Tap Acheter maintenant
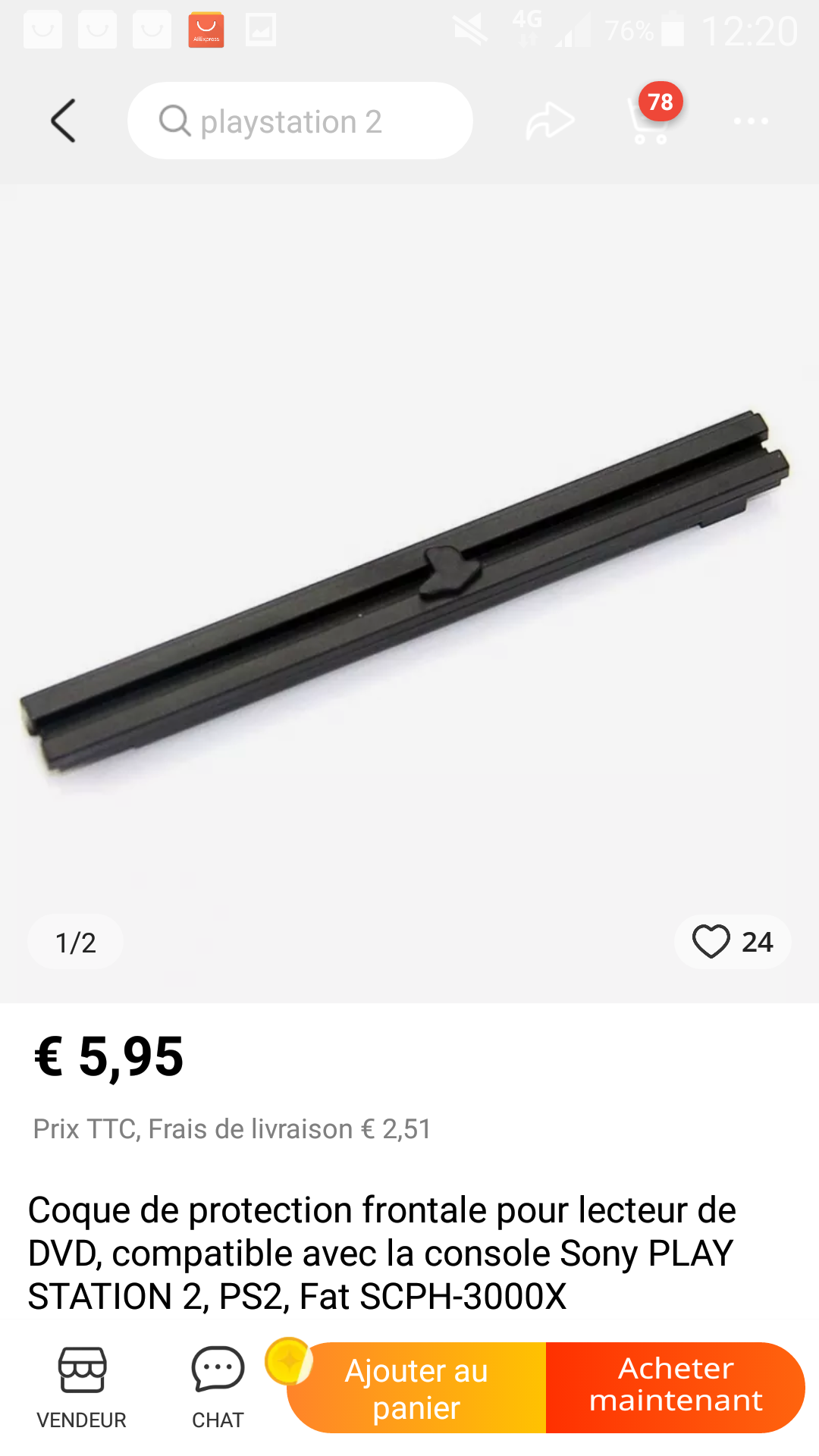The width and height of the screenshot is (819, 1456). [x=675, y=1385]
